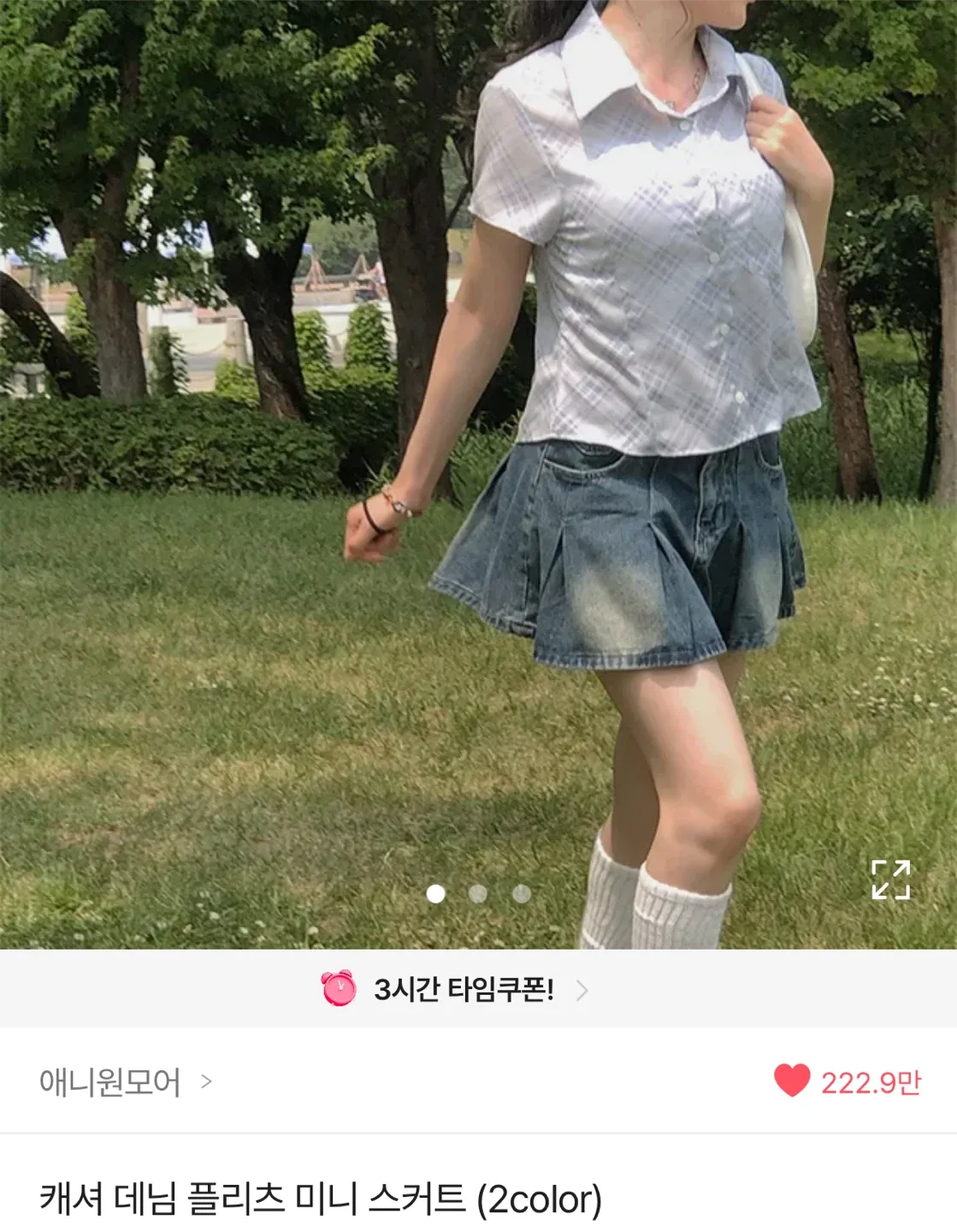Expand the product image to fullscreen
This screenshot has width=957, height=1232.
(x=890, y=880)
